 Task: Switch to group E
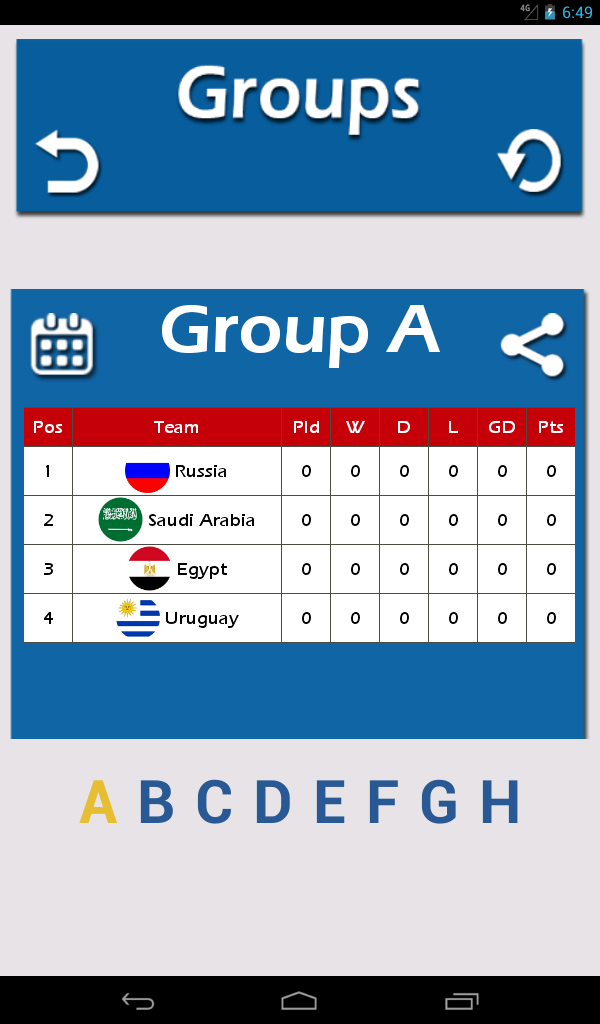point(330,801)
